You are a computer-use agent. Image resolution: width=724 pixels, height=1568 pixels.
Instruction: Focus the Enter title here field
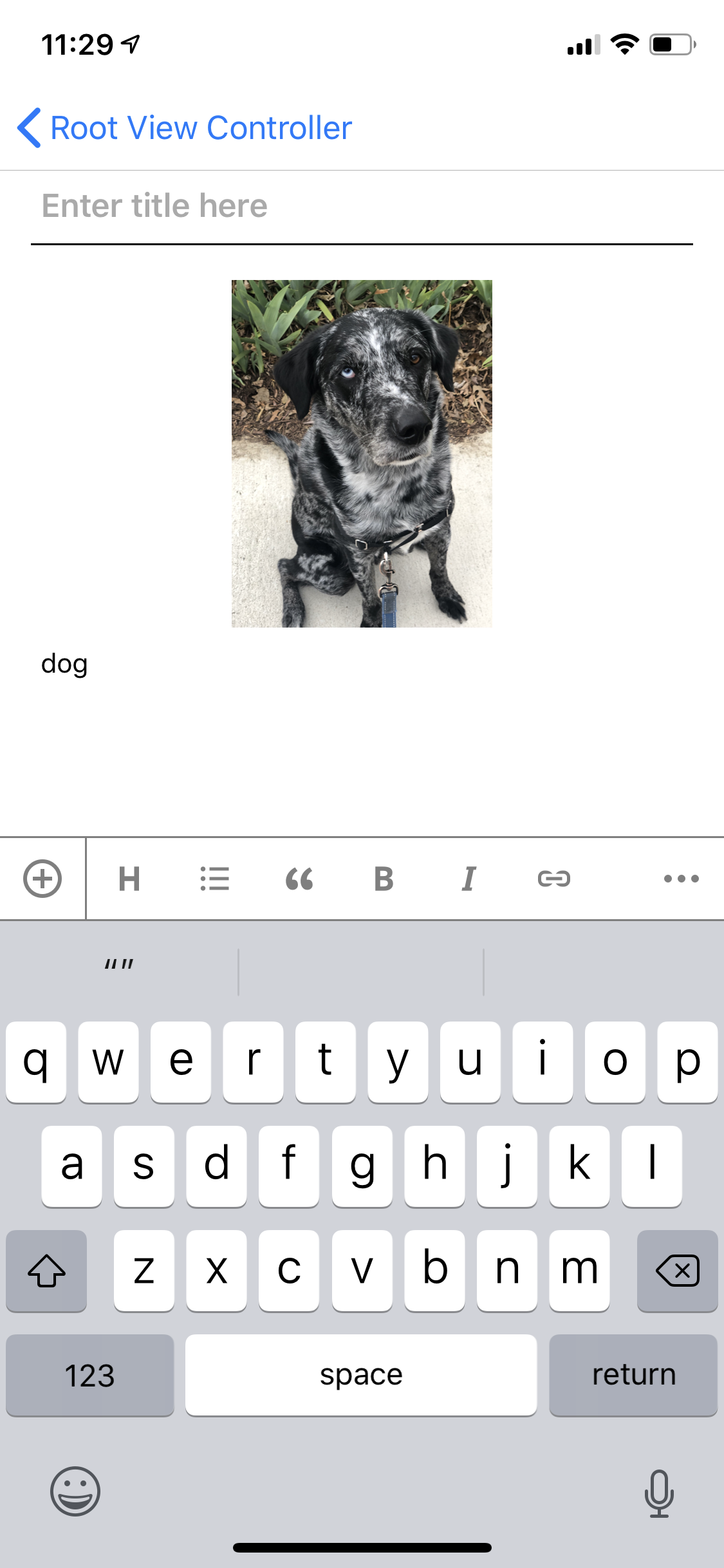360,206
